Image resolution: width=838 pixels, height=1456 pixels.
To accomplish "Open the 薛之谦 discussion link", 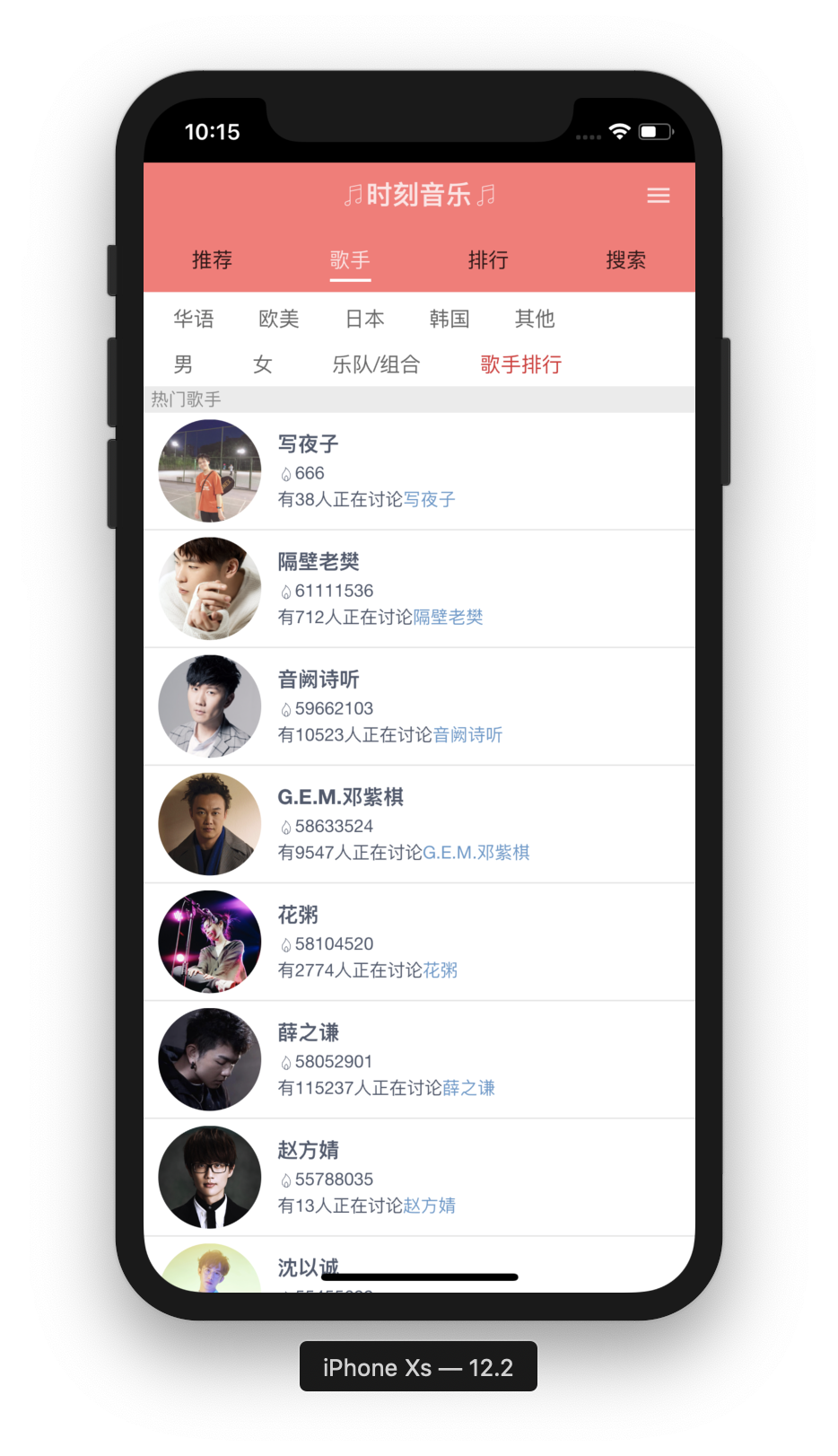I will coord(469,1088).
